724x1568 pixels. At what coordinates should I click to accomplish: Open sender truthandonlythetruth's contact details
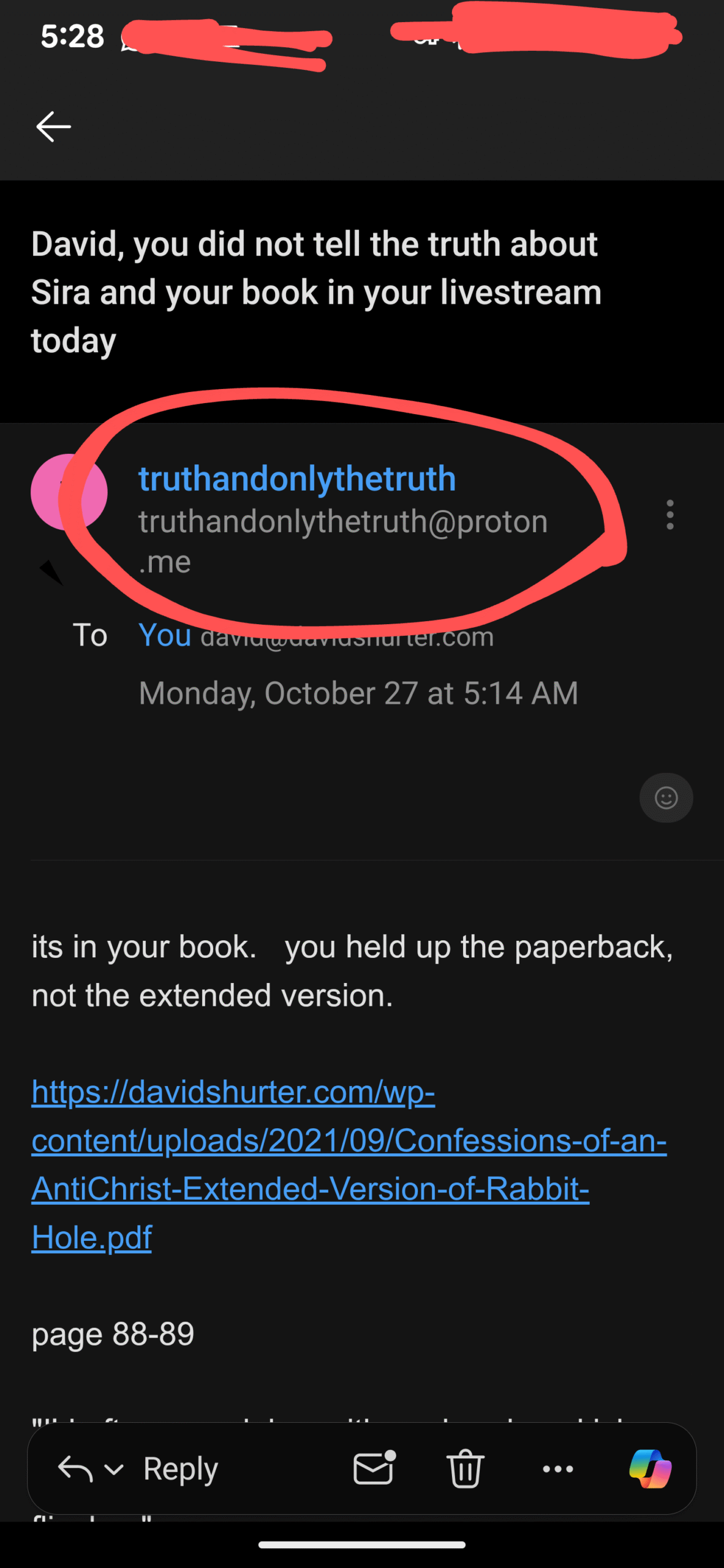(x=297, y=478)
